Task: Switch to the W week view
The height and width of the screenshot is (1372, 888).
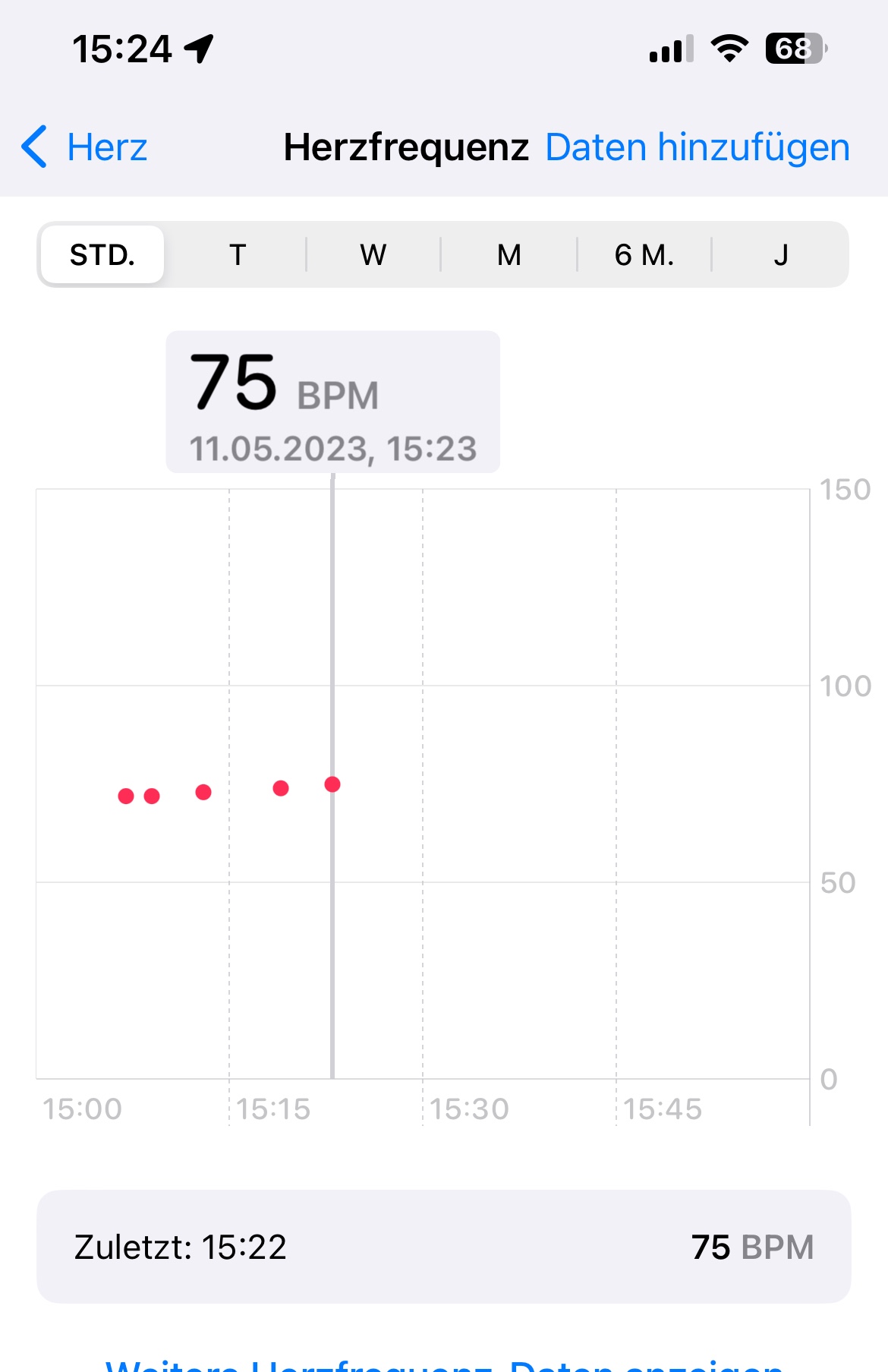Action: (373, 254)
